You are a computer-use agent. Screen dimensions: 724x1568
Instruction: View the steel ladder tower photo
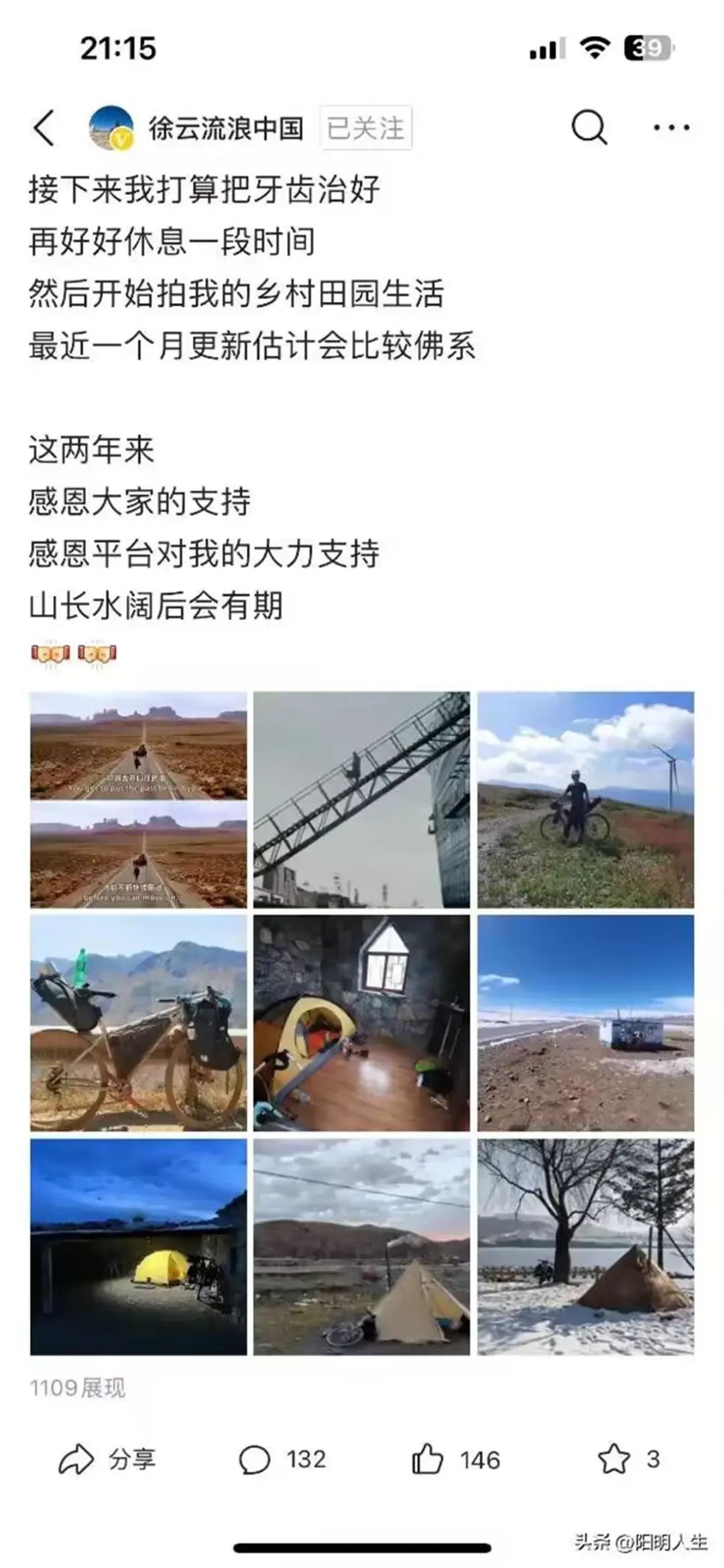[361, 800]
